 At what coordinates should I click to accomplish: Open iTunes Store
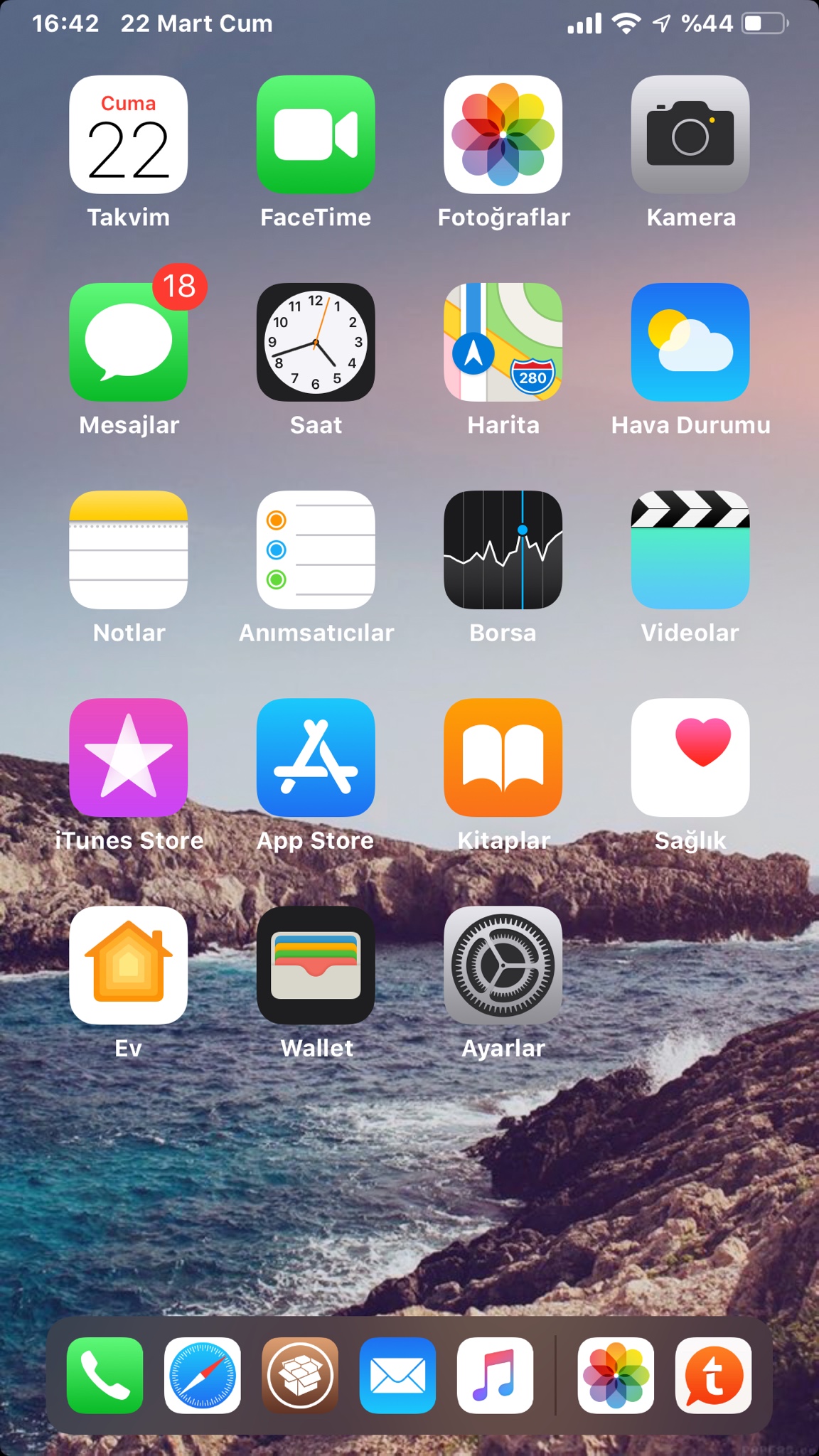(x=128, y=758)
